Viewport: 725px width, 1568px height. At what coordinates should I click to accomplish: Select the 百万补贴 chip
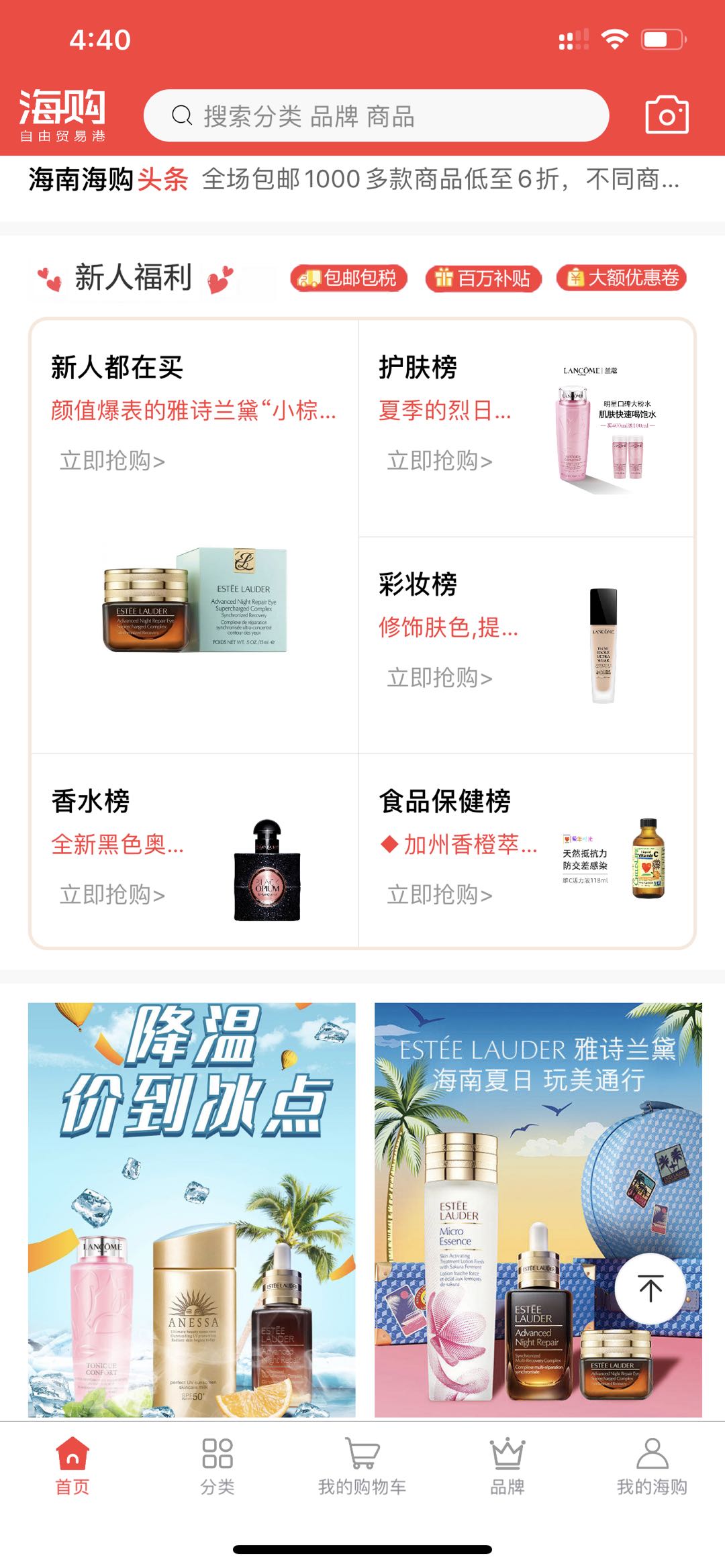tap(483, 278)
